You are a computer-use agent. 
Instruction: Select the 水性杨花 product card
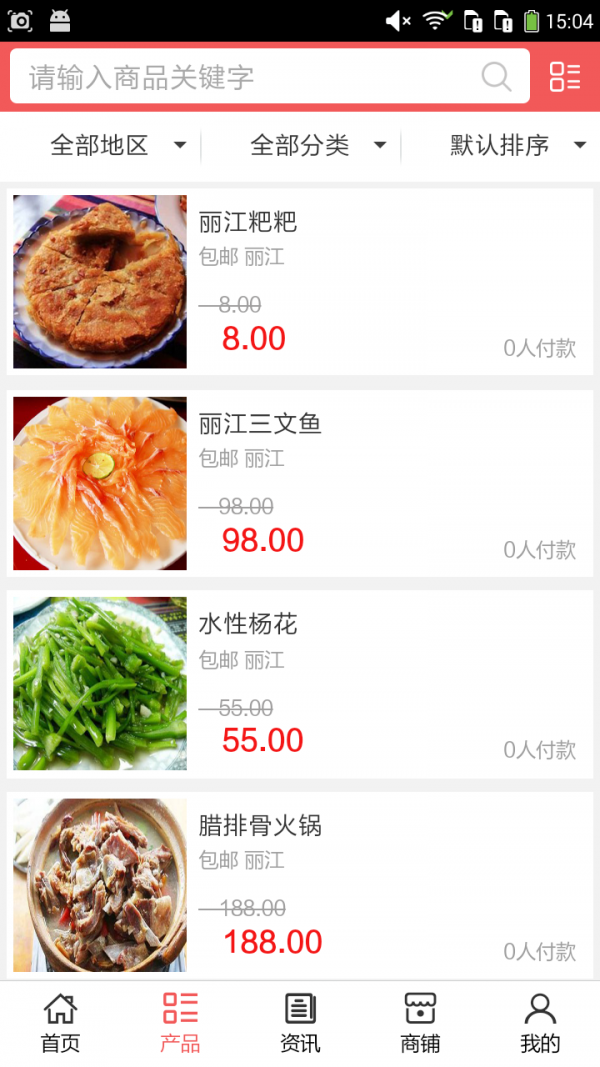point(300,684)
